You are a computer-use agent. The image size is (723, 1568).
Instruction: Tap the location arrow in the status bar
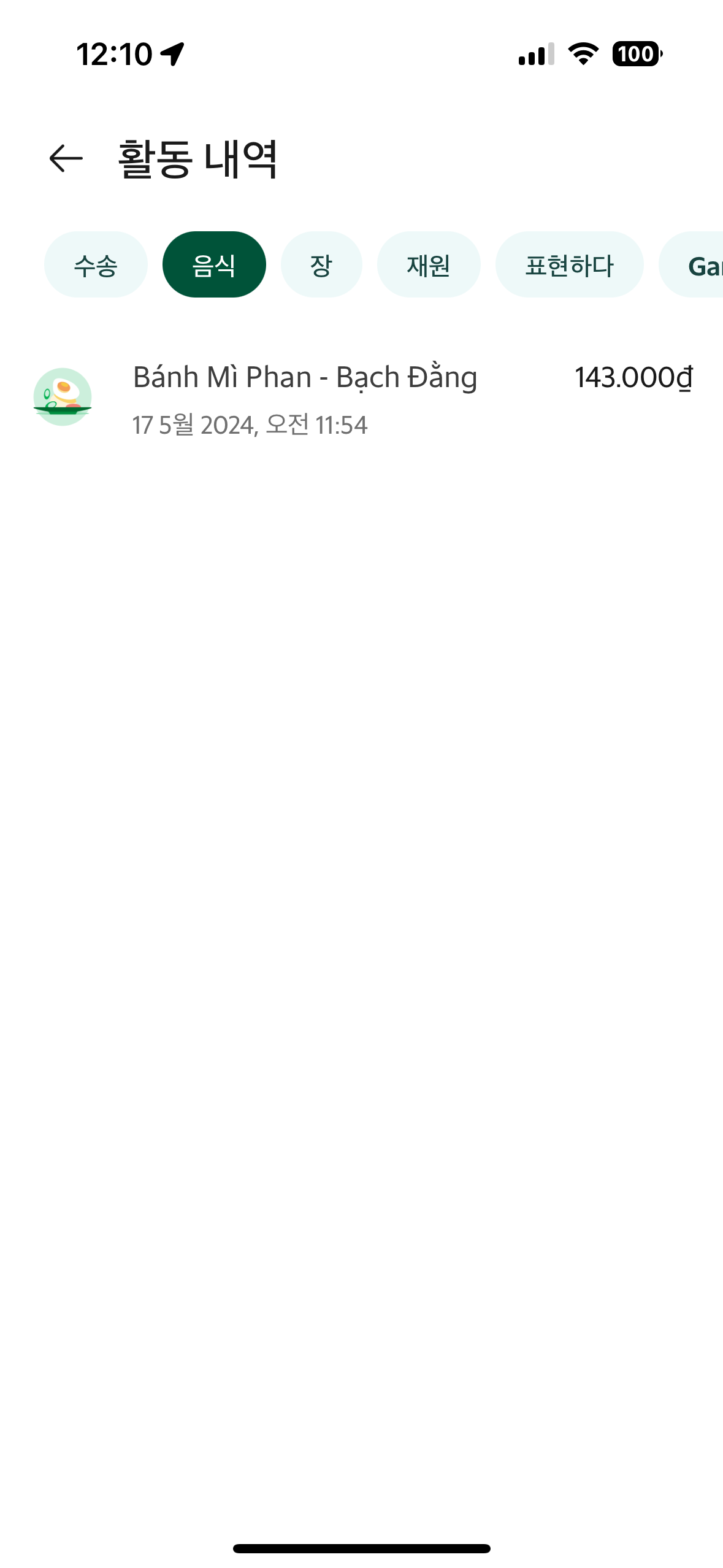click(x=172, y=54)
